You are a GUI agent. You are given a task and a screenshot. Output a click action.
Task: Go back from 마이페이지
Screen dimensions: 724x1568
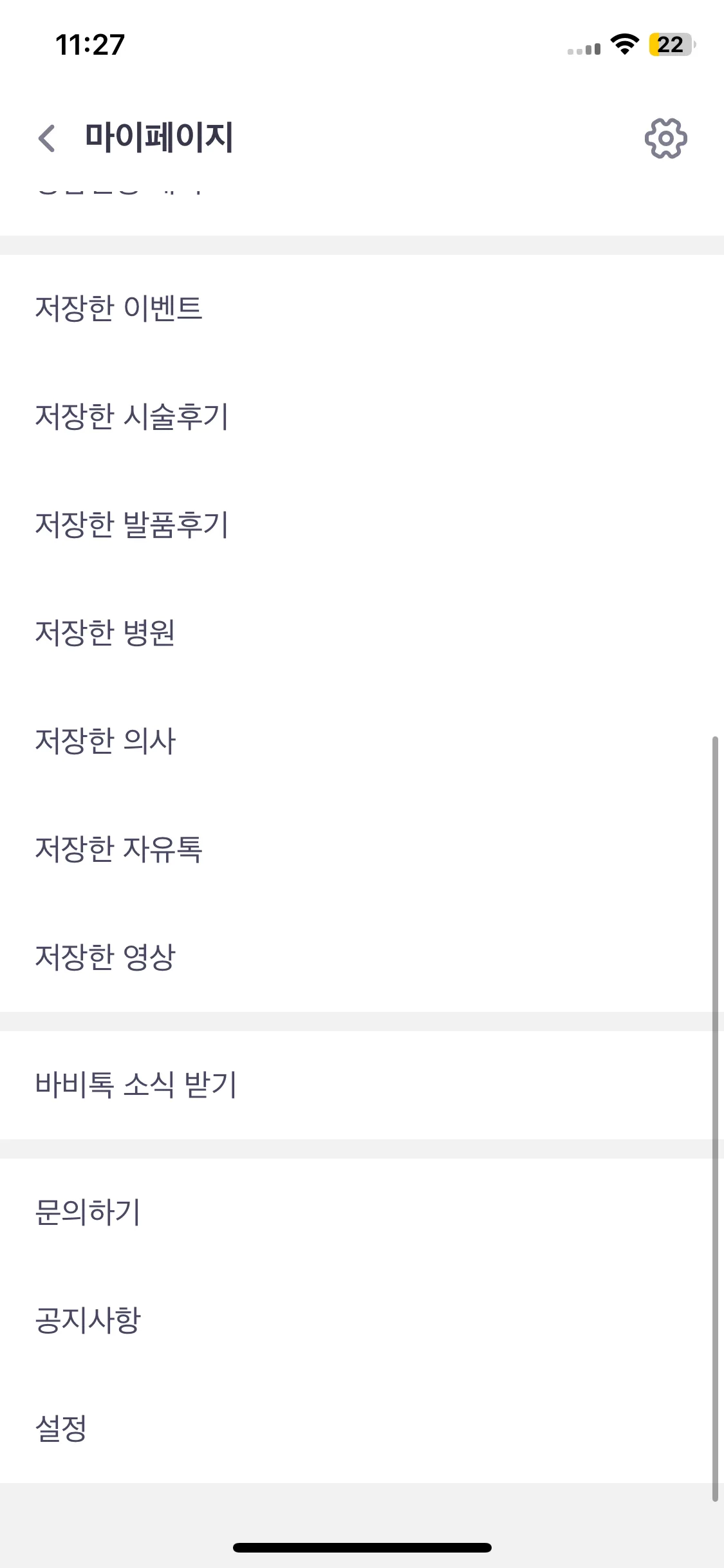47,138
